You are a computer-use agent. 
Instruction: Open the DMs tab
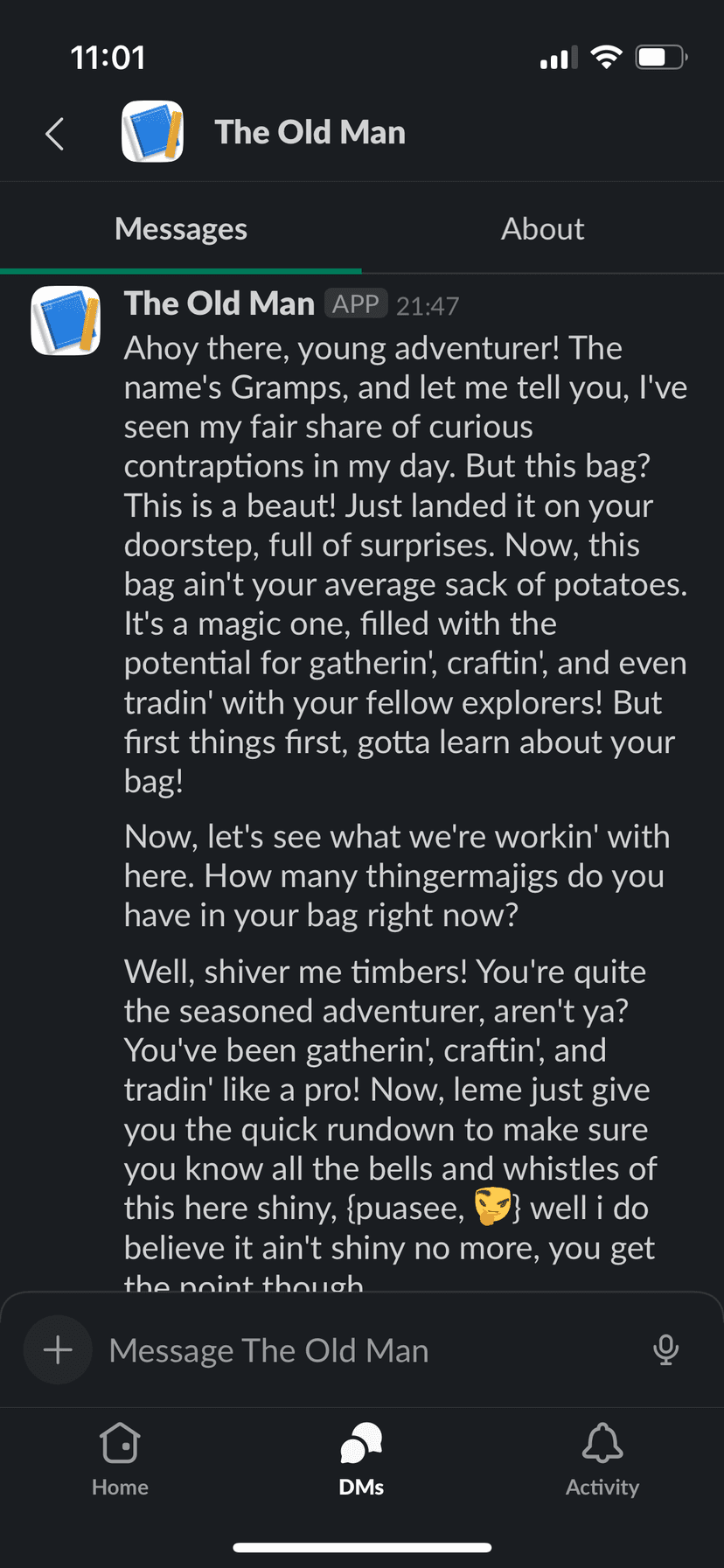[x=361, y=1458]
